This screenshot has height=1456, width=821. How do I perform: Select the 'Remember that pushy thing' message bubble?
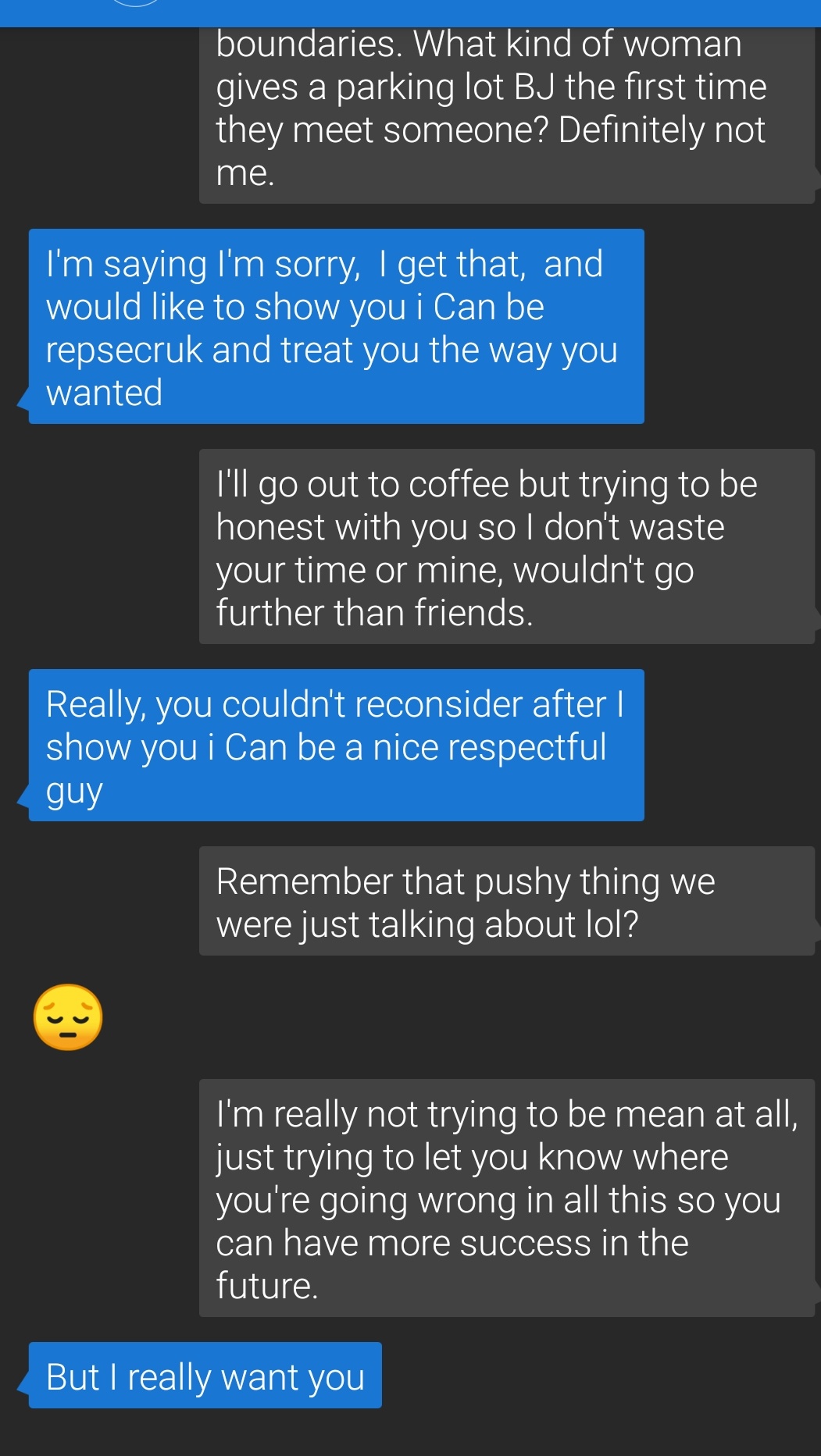(506, 901)
